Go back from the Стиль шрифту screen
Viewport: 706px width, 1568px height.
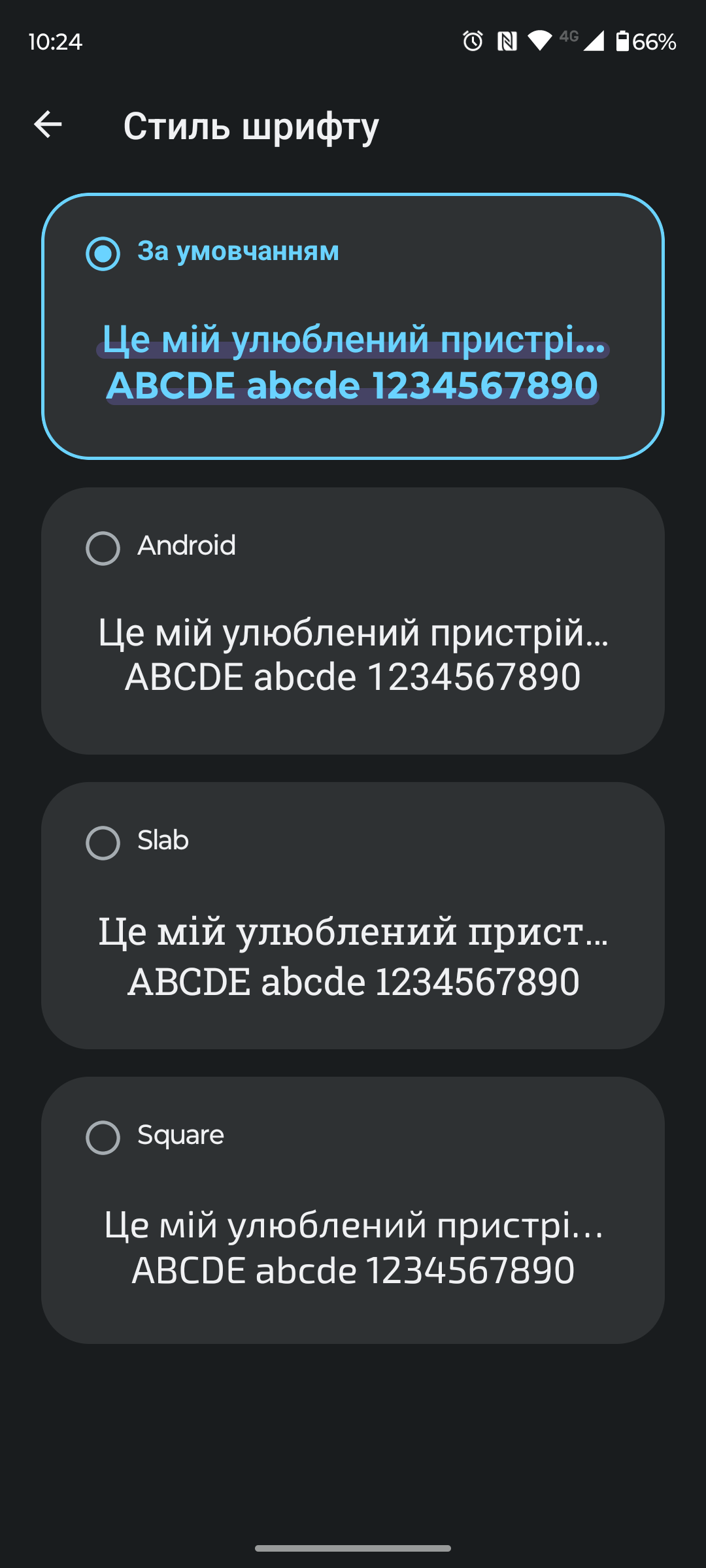coord(48,125)
